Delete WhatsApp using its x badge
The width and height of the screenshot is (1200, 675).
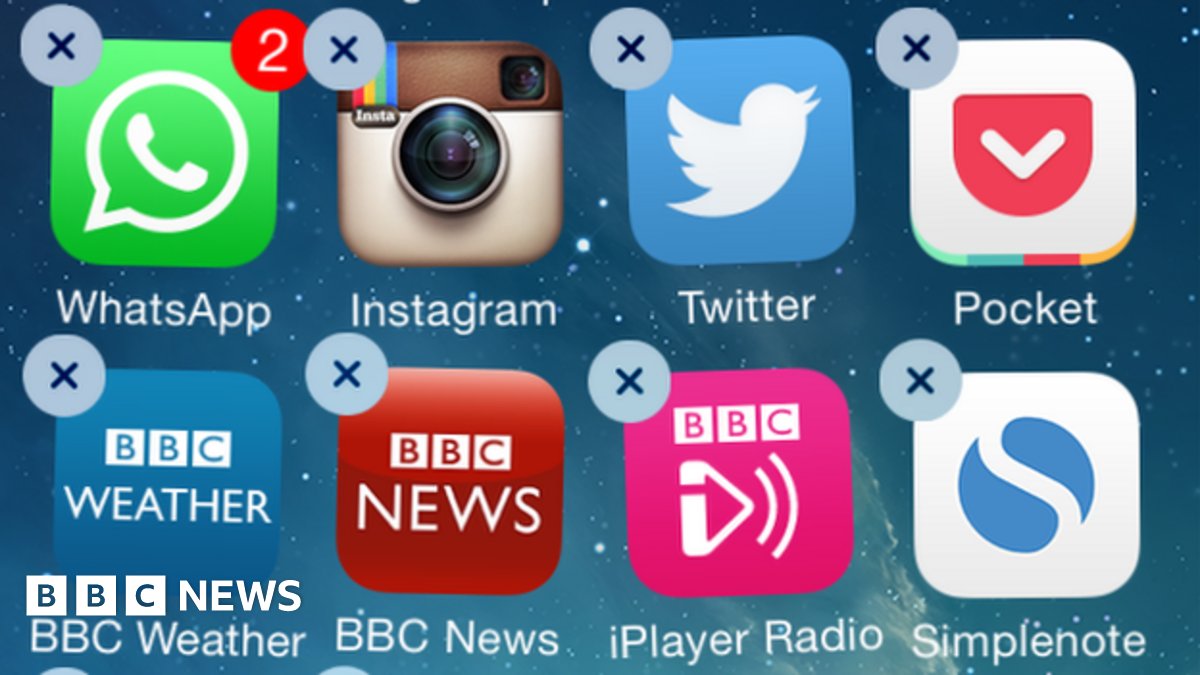tap(61, 46)
